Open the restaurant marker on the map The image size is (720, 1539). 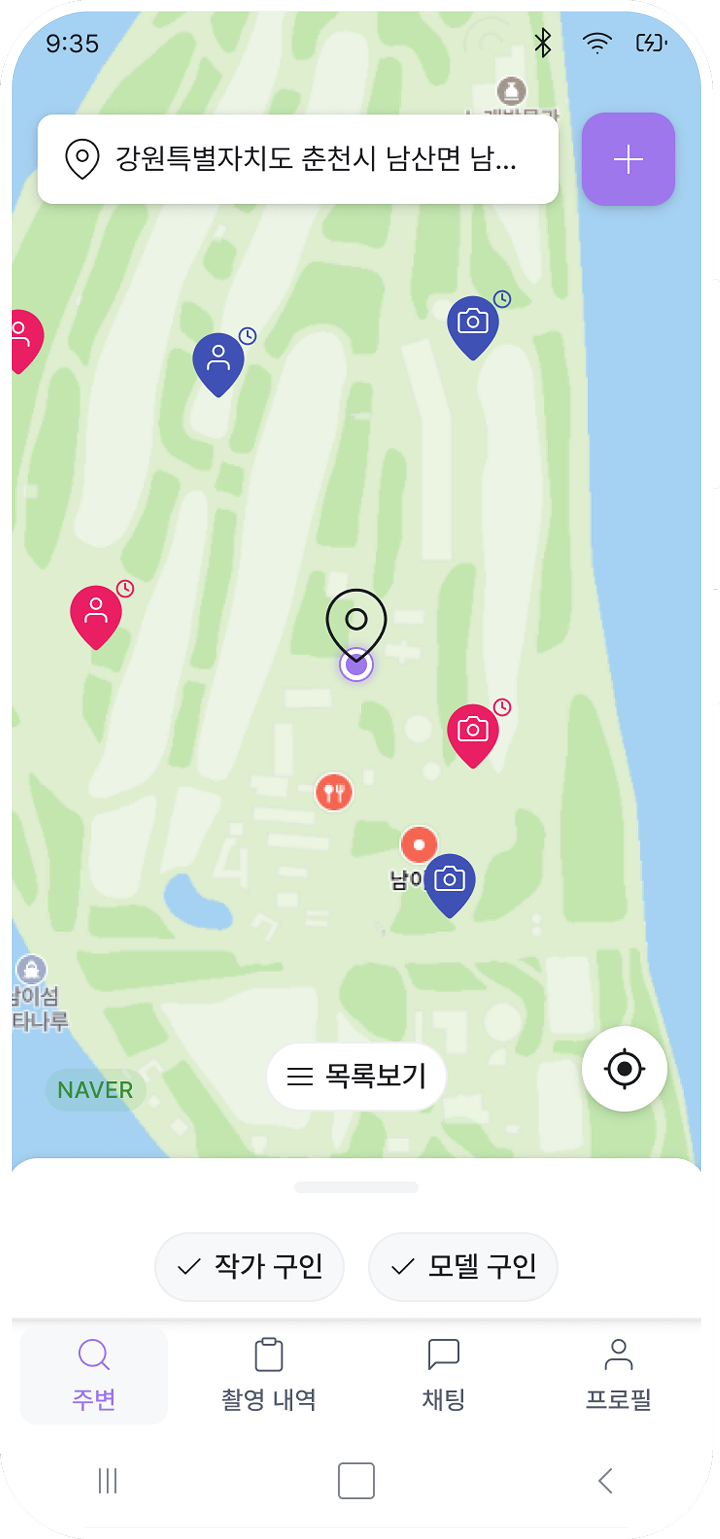point(334,791)
